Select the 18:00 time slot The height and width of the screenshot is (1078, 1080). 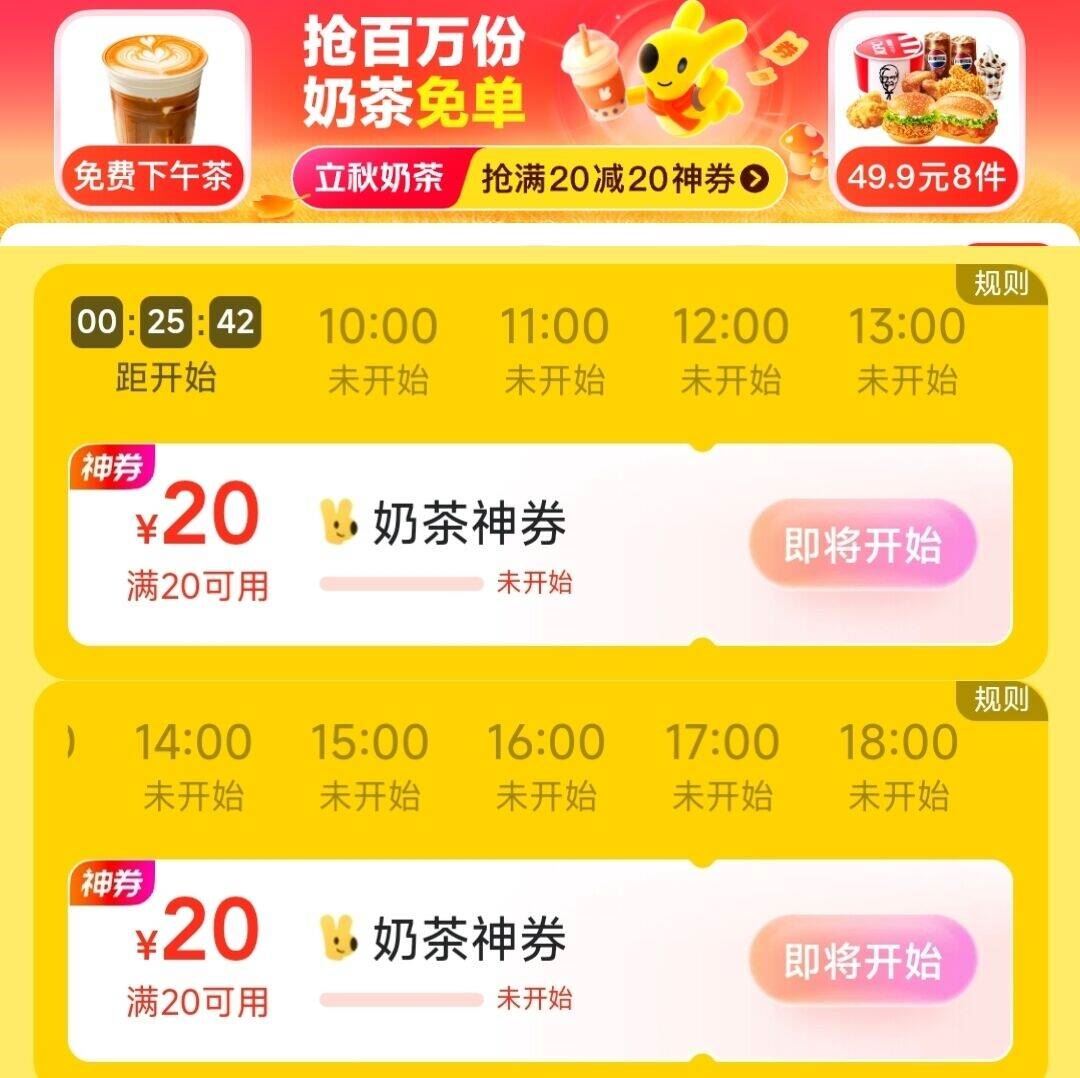(898, 766)
